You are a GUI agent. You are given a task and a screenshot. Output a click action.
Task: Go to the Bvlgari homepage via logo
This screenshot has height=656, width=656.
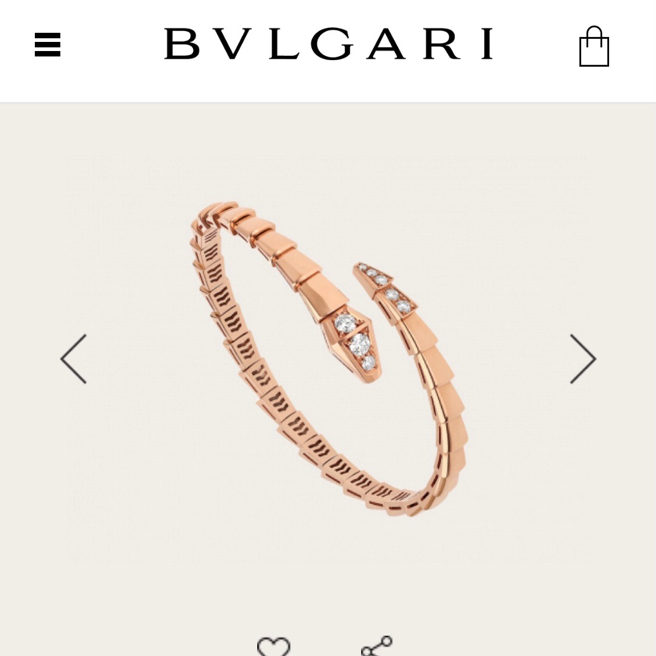tap(328, 45)
